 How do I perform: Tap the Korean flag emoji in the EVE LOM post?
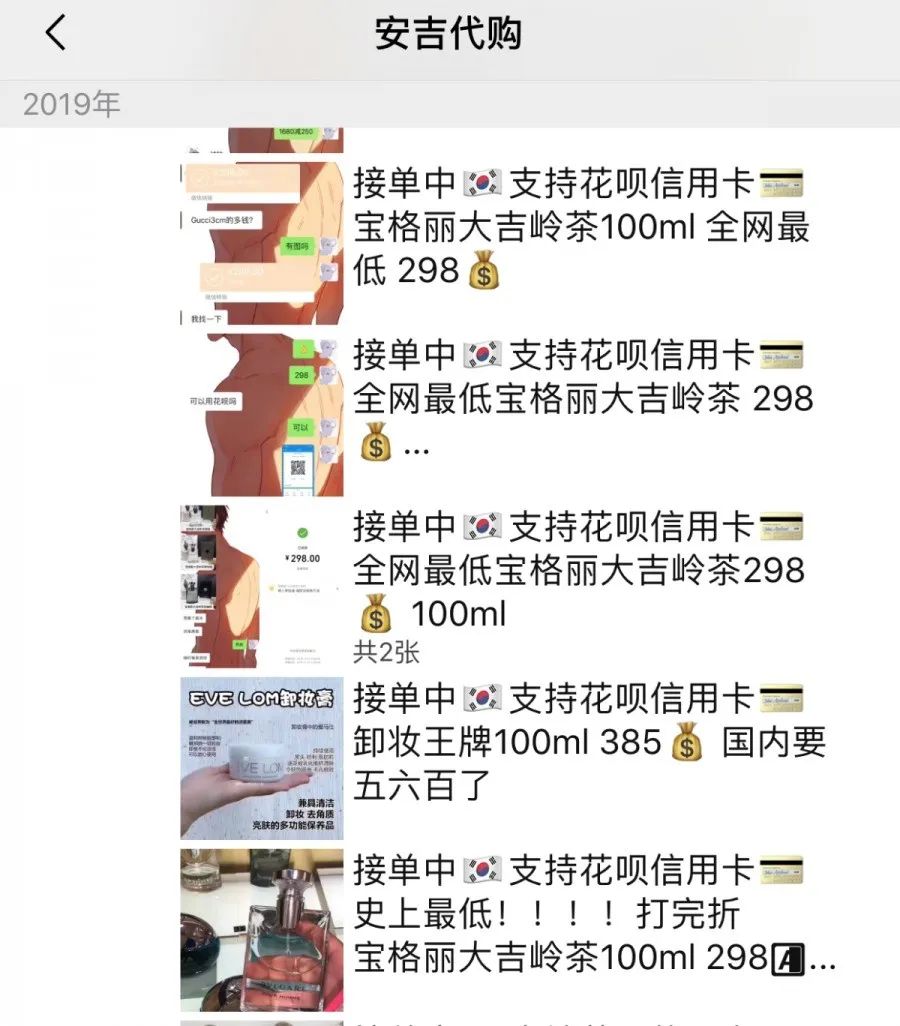tap(479, 698)
